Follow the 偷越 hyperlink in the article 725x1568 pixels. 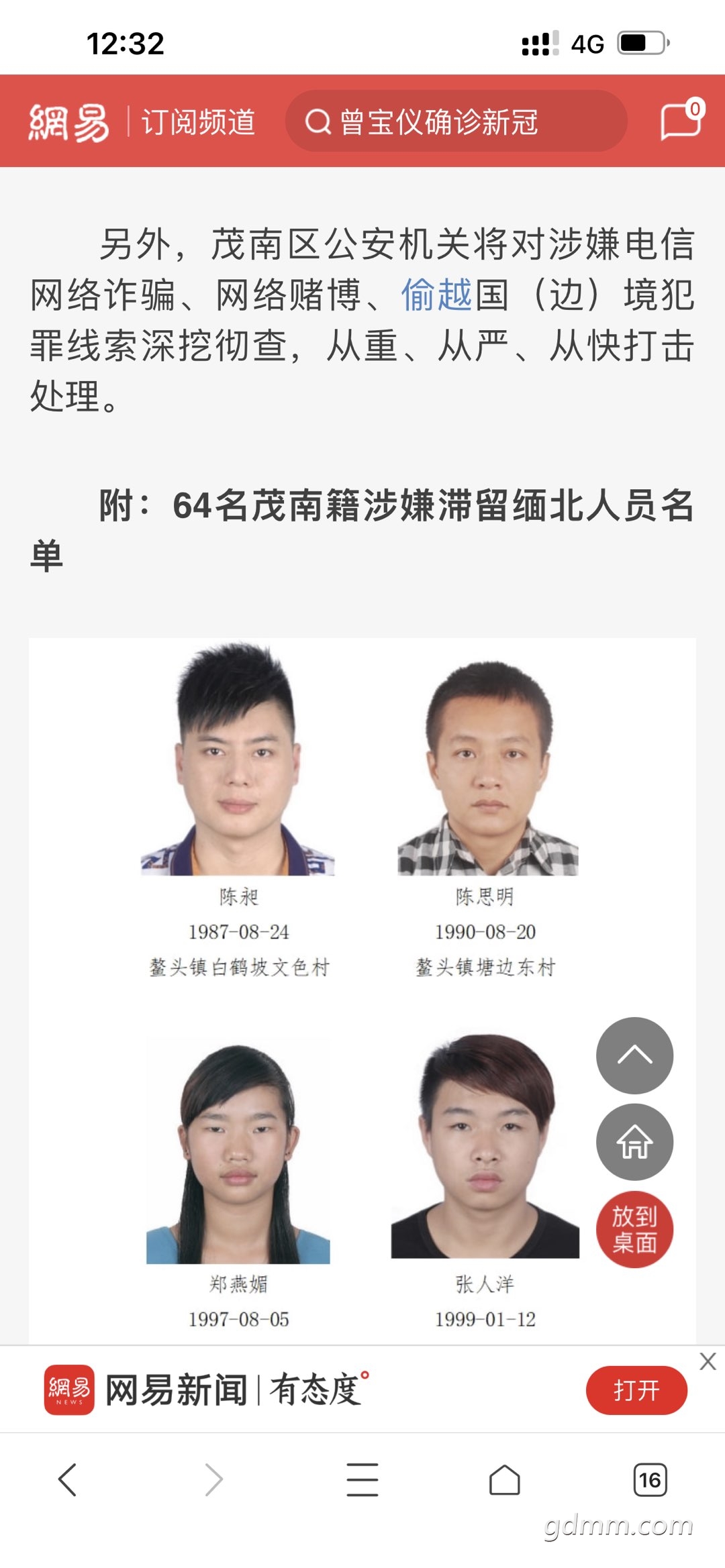(x=436, y=295)
